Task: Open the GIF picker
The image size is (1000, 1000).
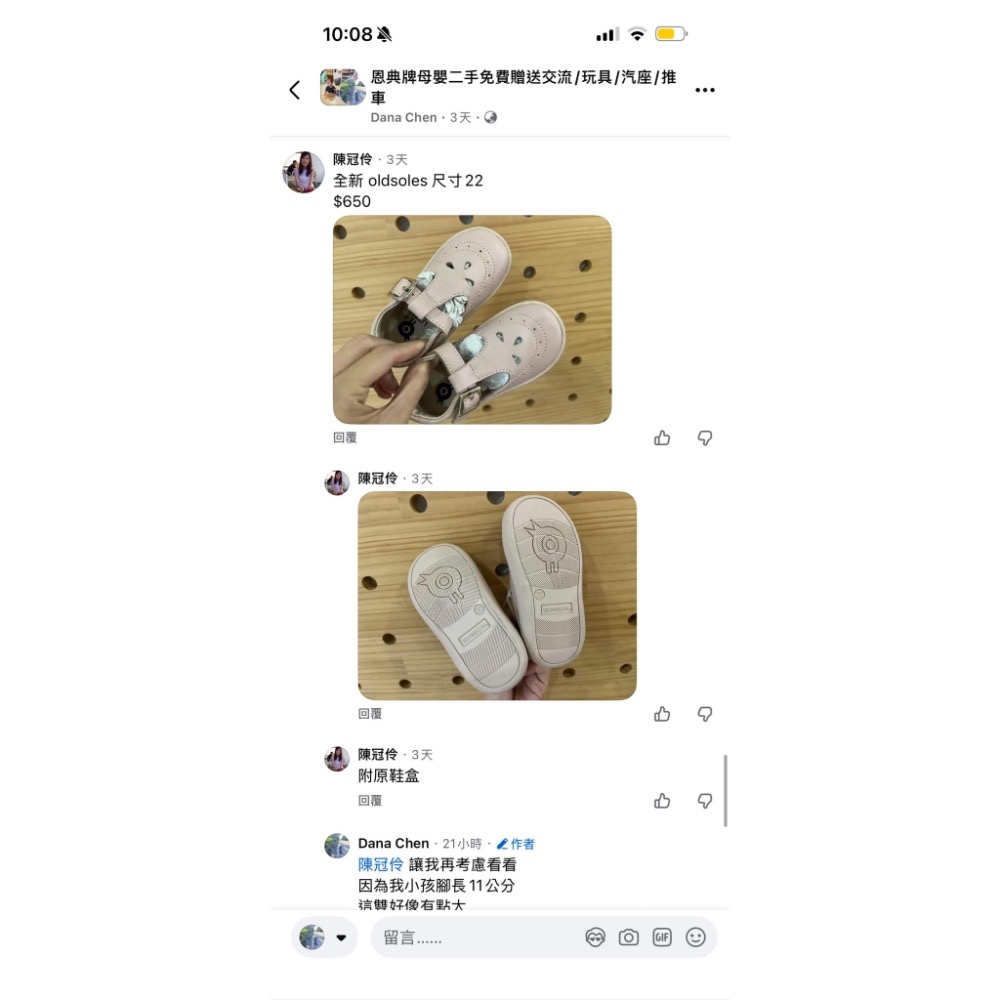Action: 662,938
